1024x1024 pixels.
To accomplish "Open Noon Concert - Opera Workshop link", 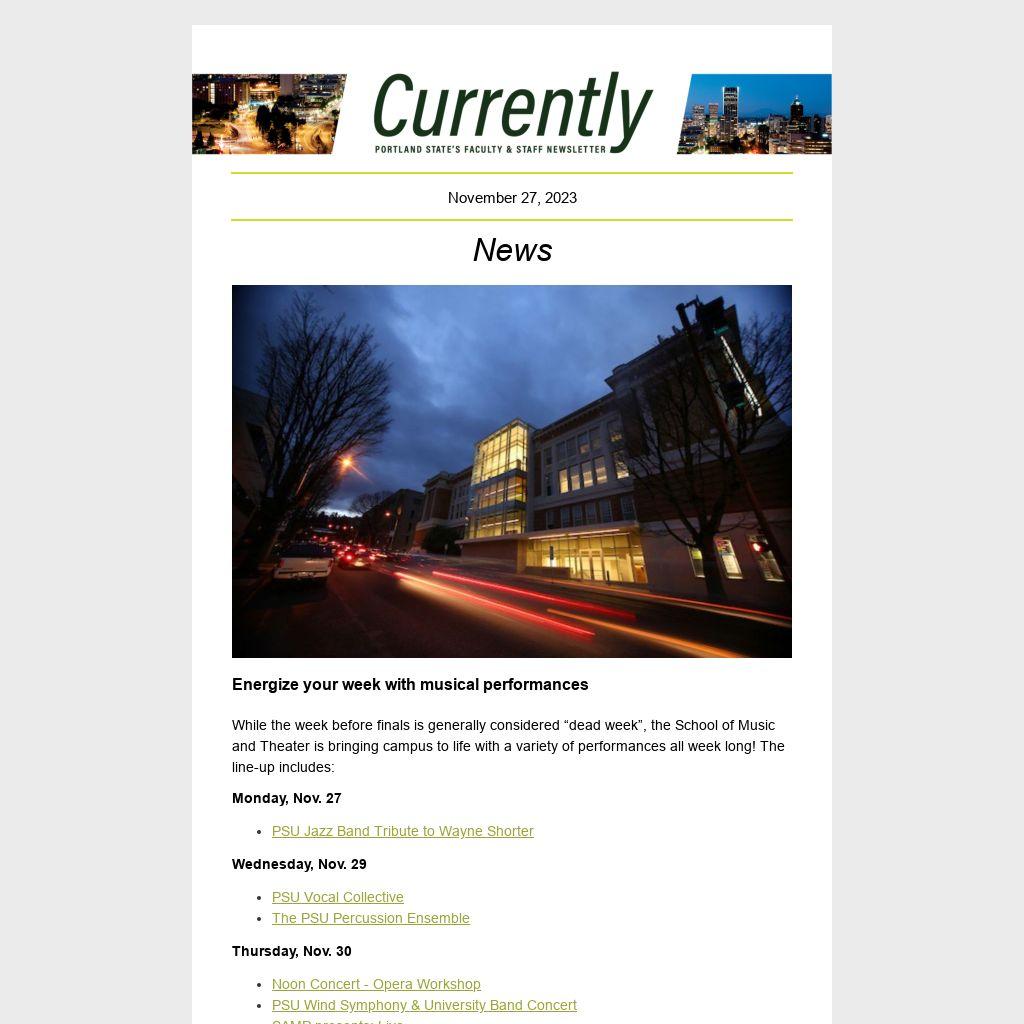I will click(376, 984).
